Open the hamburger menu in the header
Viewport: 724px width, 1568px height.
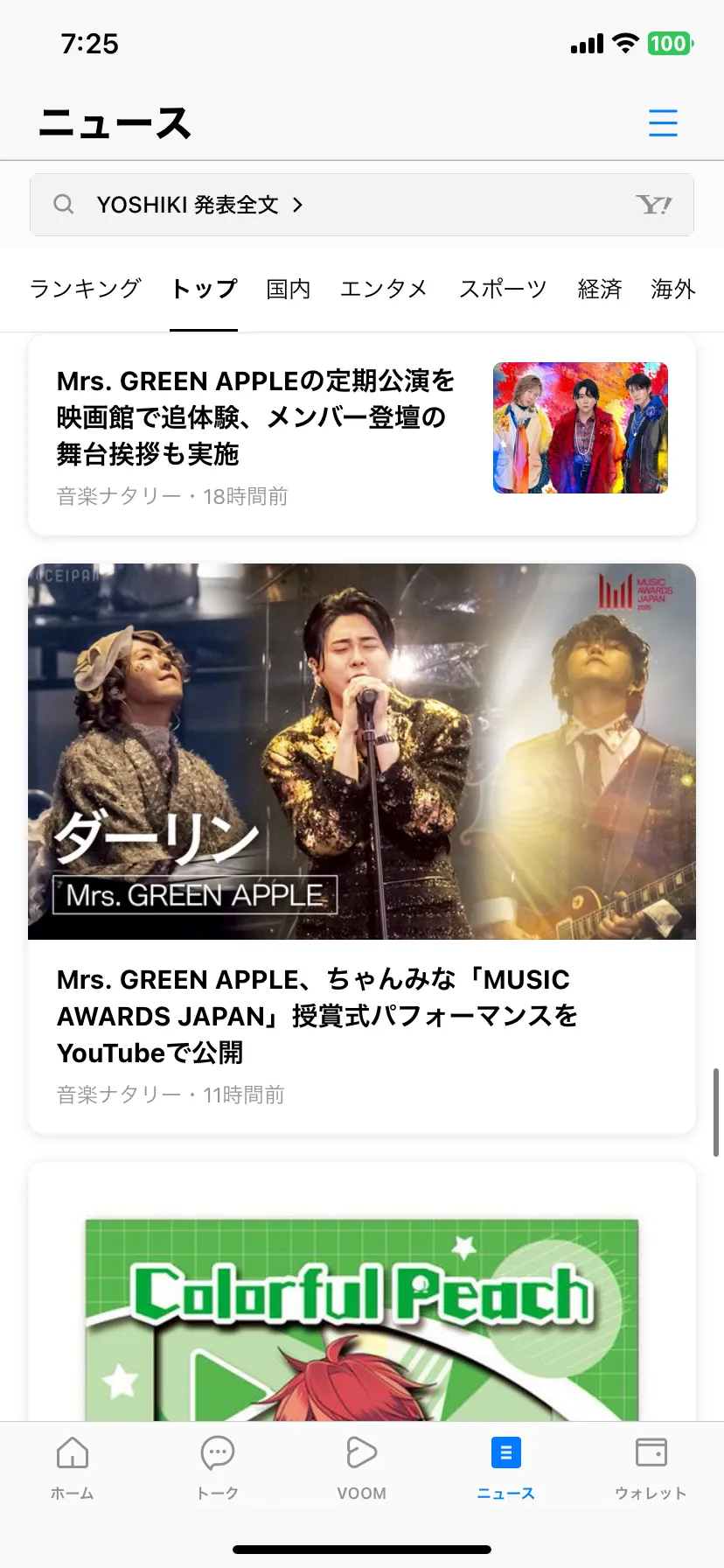(x=663, y=122)
